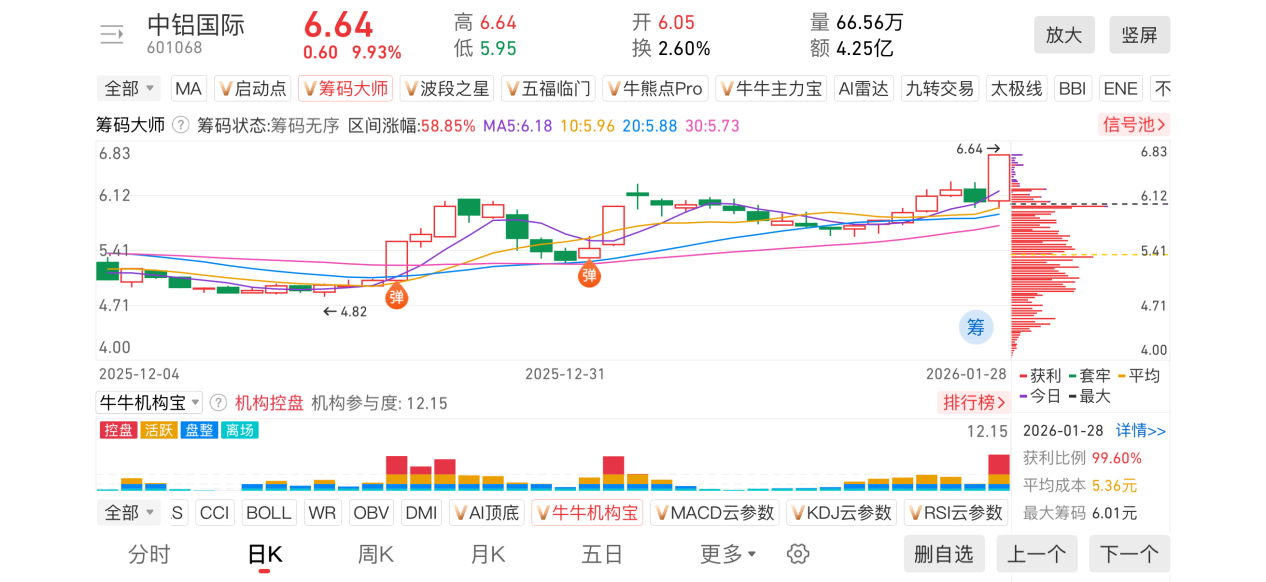Screen dimensions: 1266x582
Task: View chip 详情>> details
Action: [x=1141, y=431]
